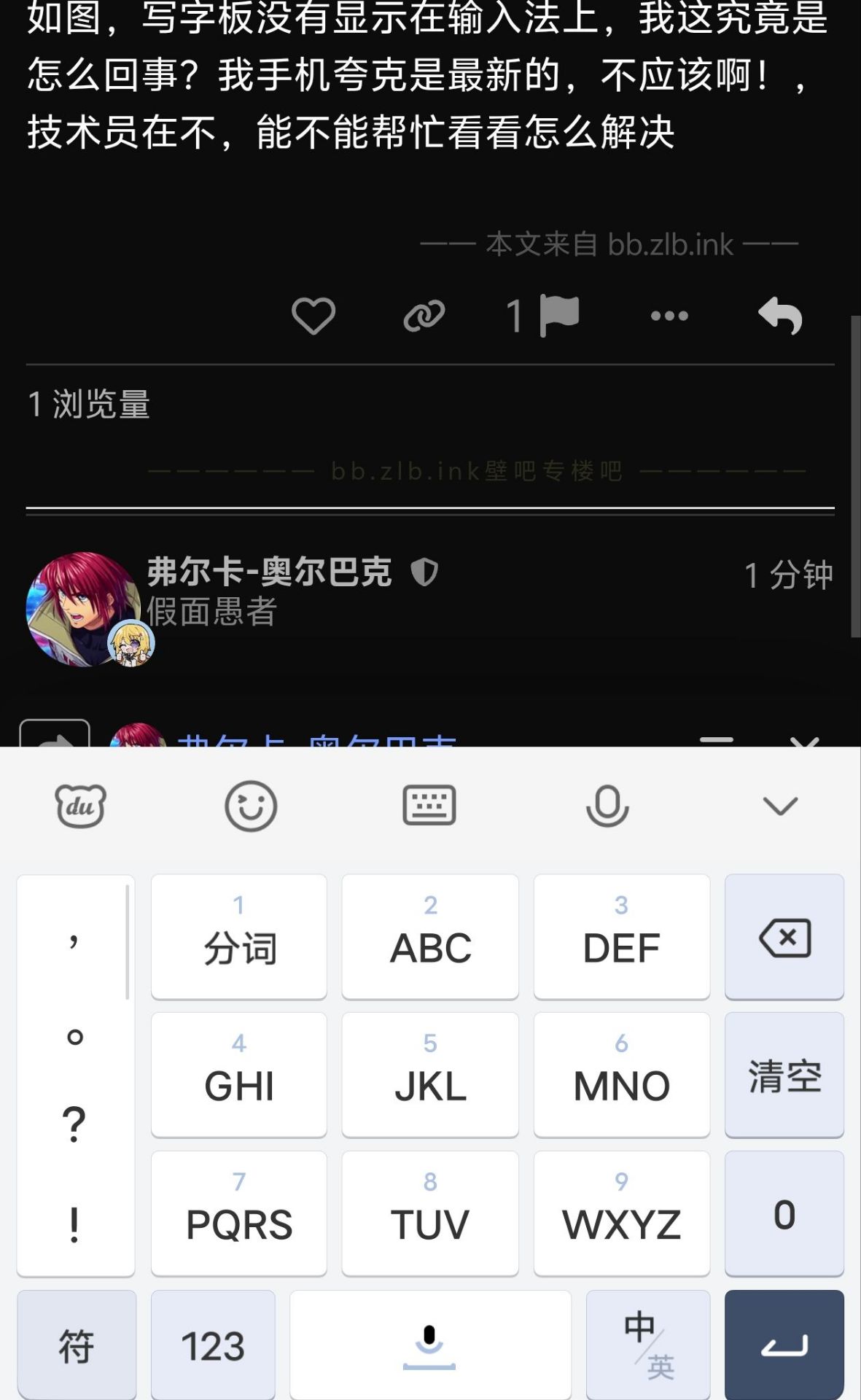
Task: Copy the post link
Action: pos(424,316)
